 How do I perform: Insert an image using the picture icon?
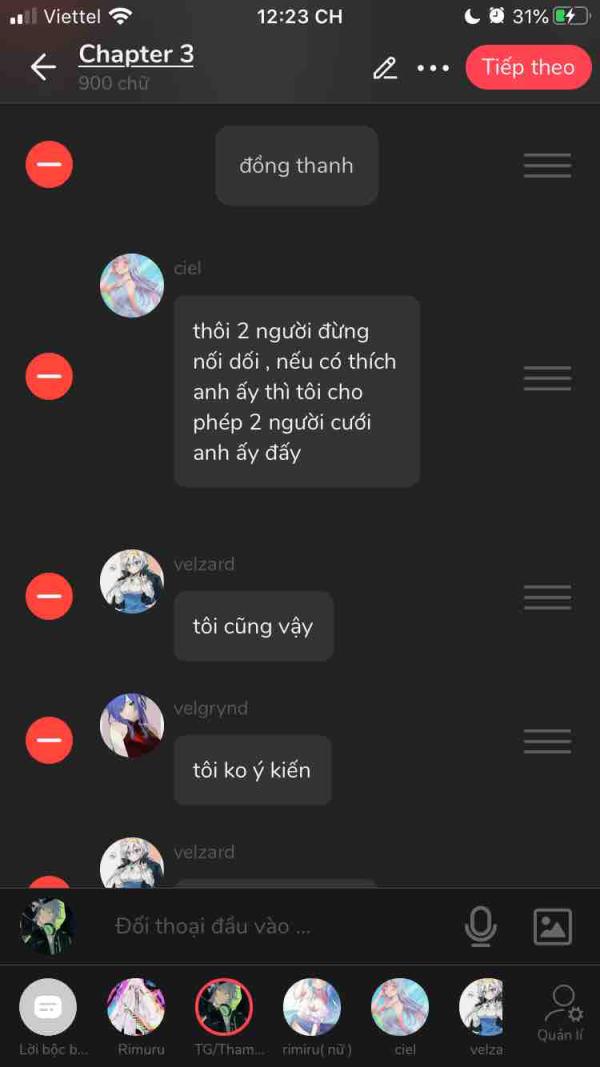(553, 927)
